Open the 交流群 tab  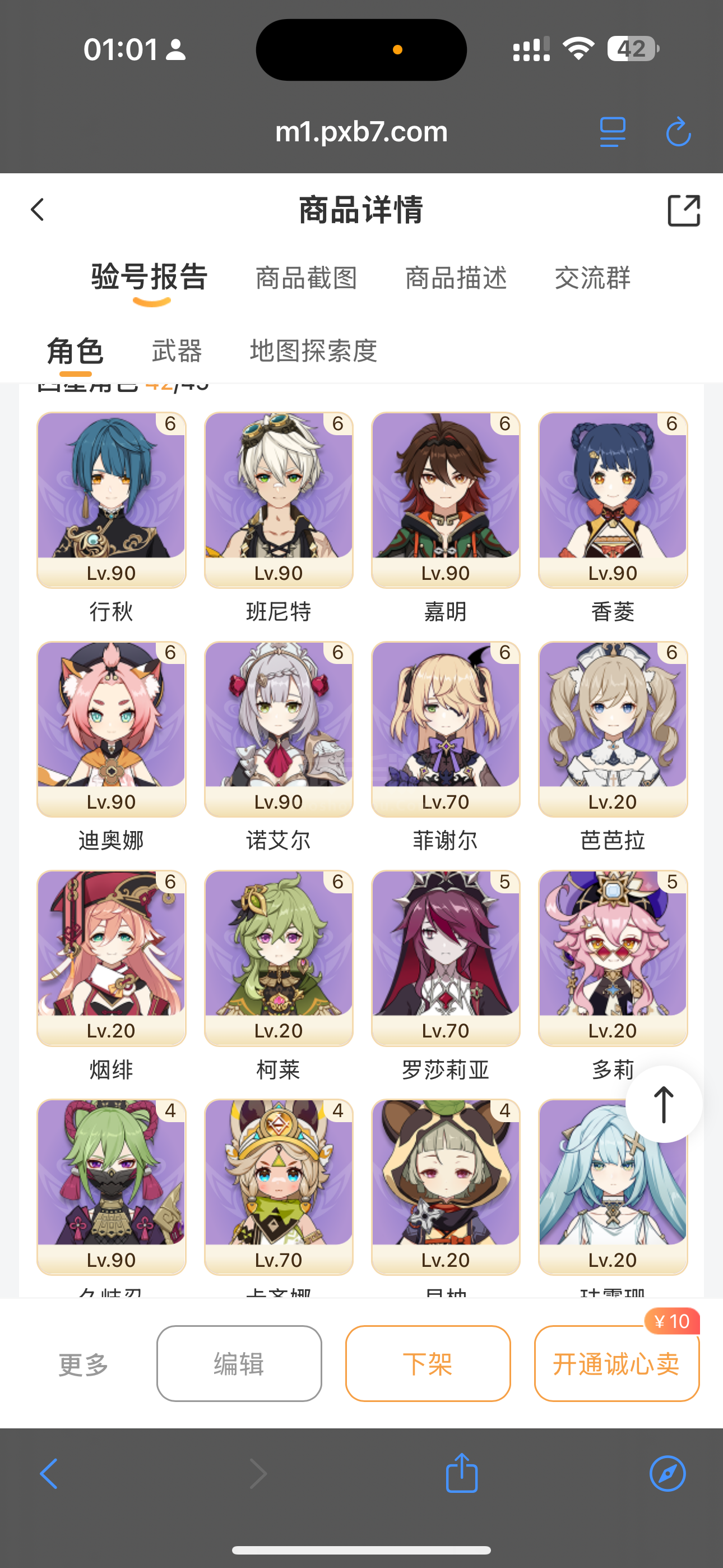tap(592, 278)
